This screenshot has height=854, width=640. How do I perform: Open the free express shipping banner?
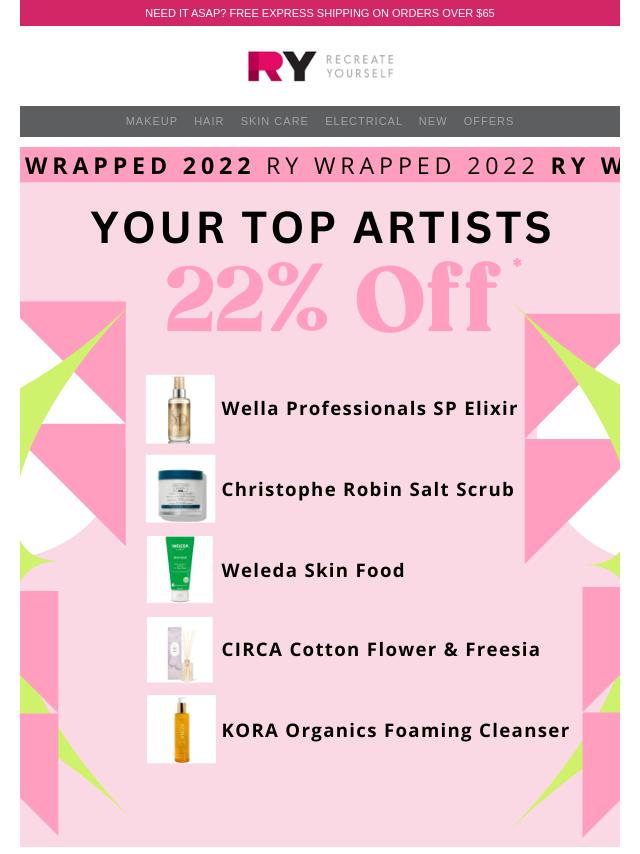coord(320,13)
